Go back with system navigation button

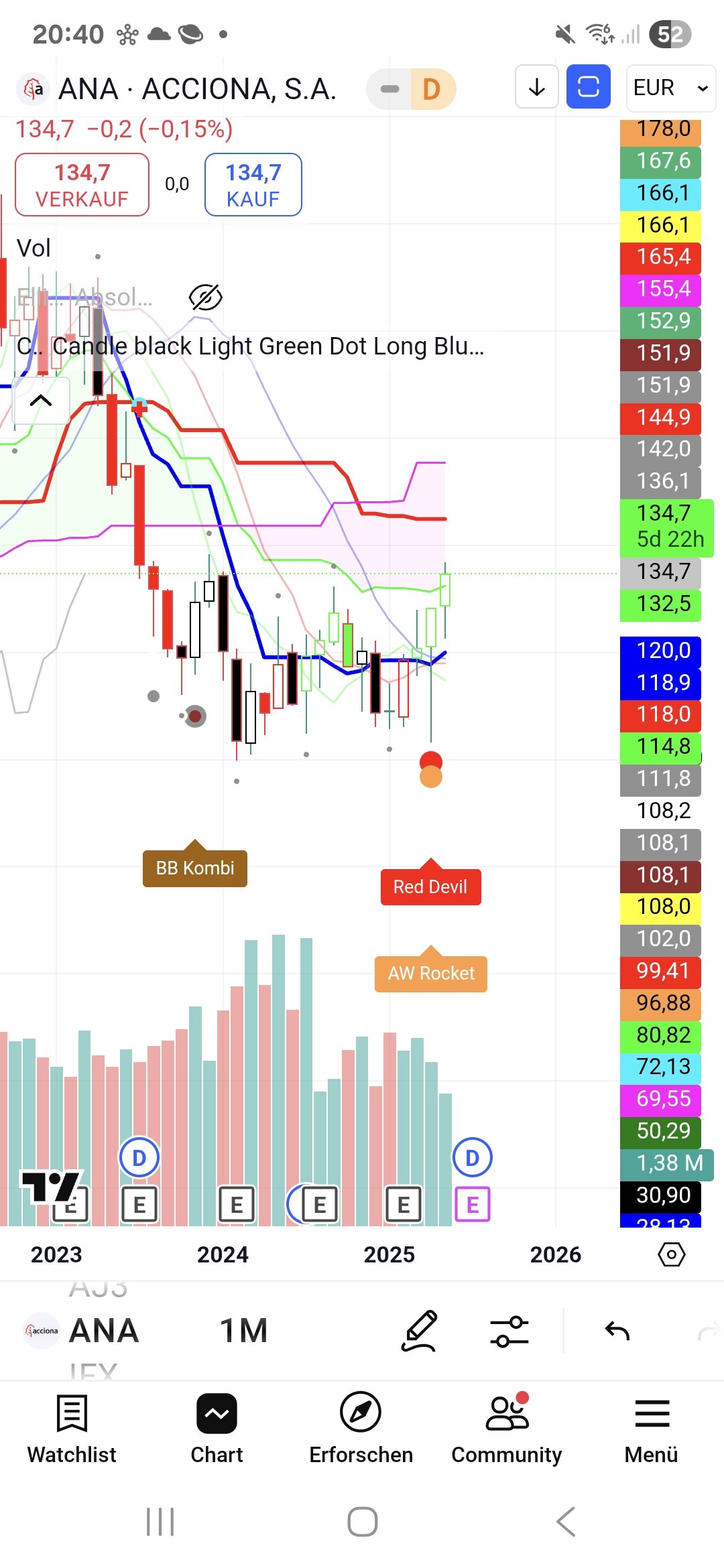coord(566,1522)
